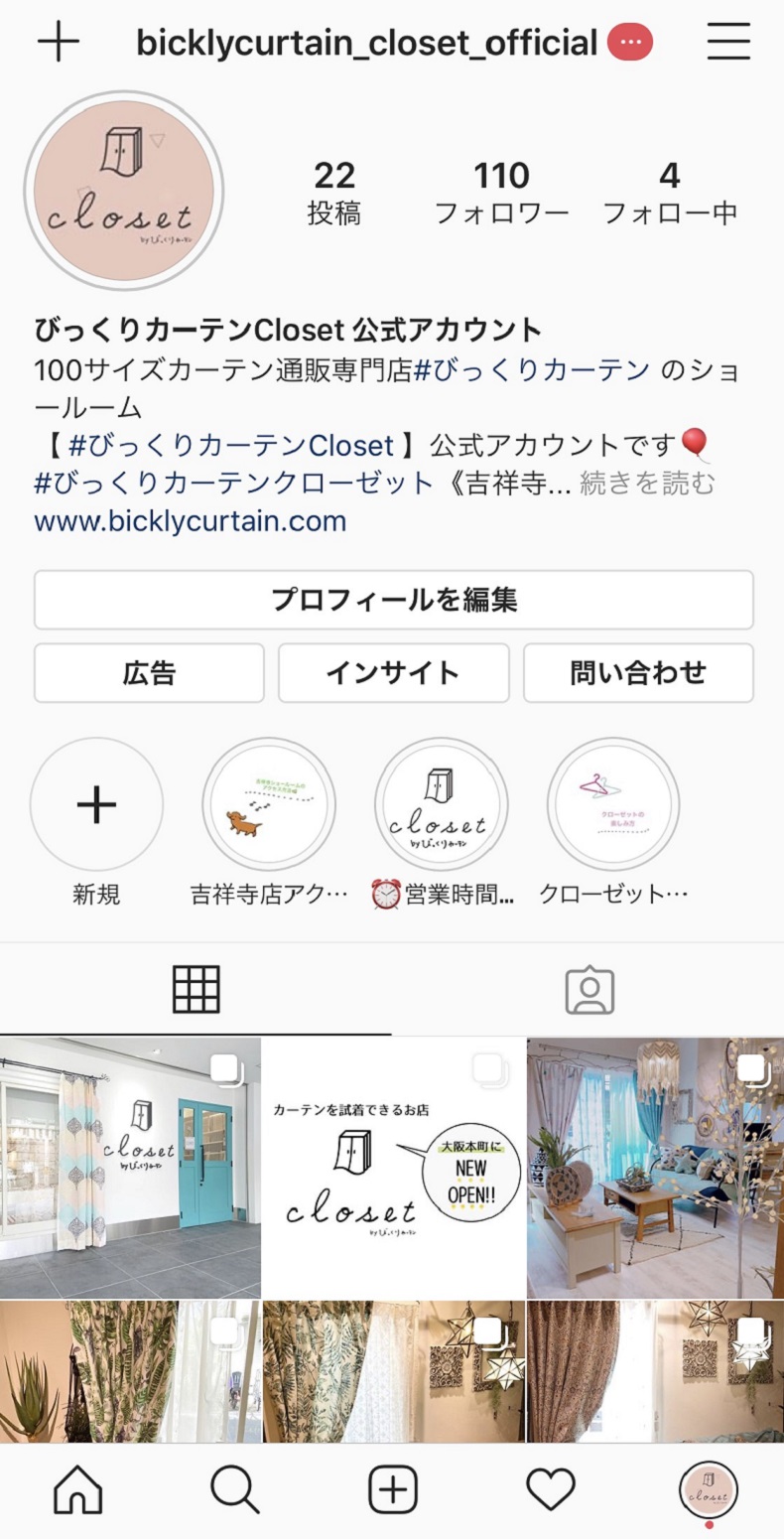Open the search tab

tap(235, 1489)
